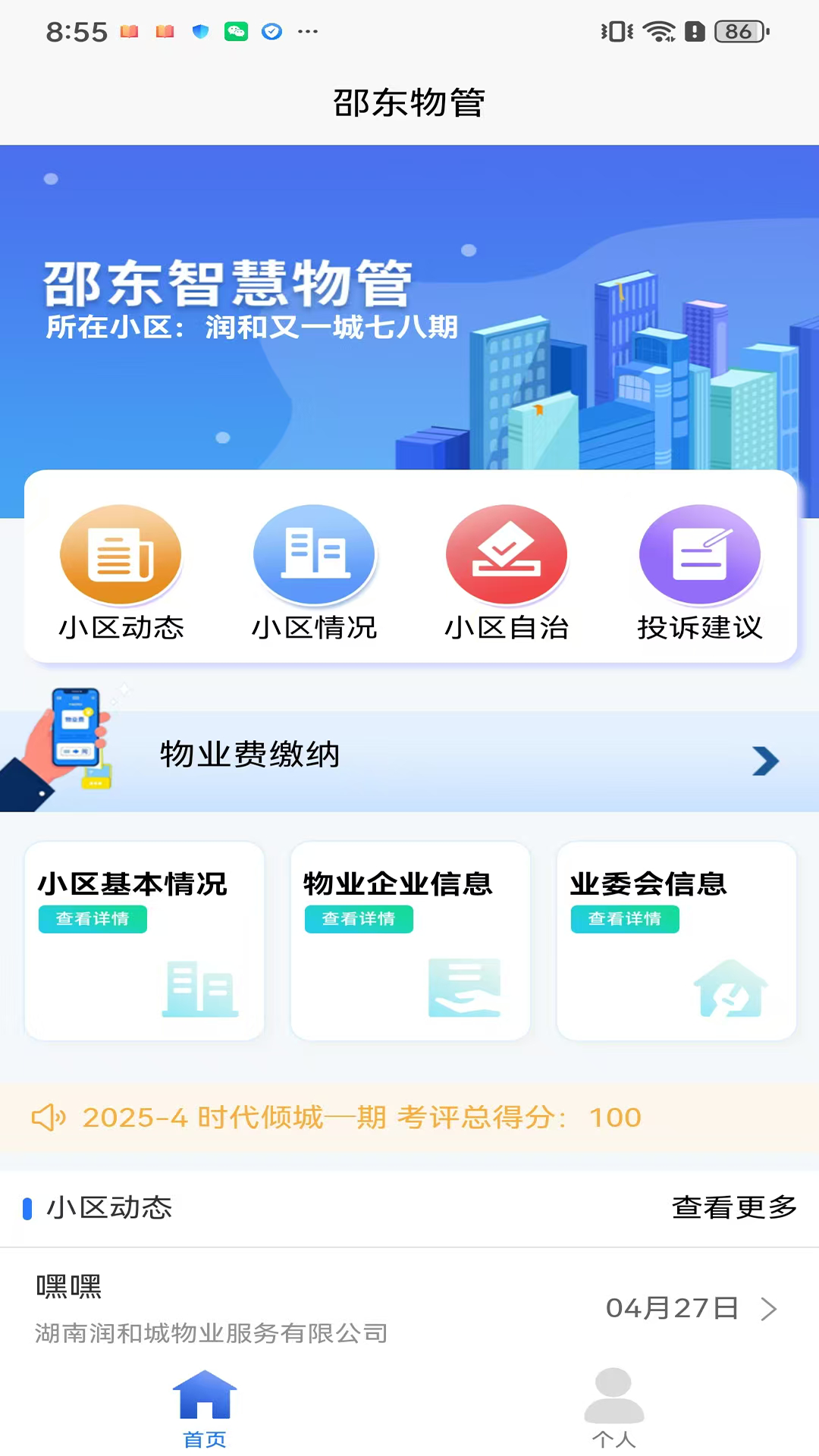This screenshot has height=1456, width=819.
Task: Open 查看详情 under 小区基本情况
Action: 93,919
